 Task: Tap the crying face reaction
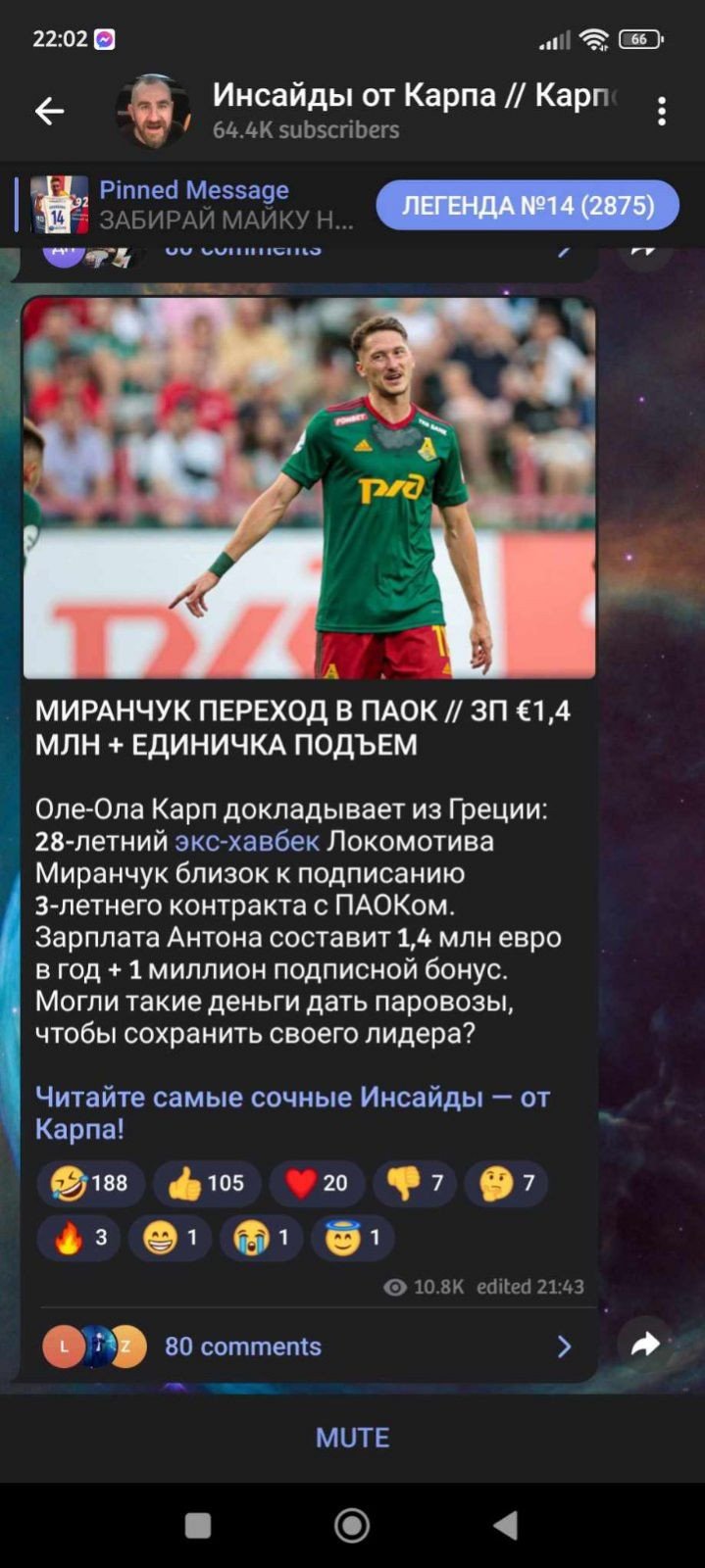[x=261, y=1238]
